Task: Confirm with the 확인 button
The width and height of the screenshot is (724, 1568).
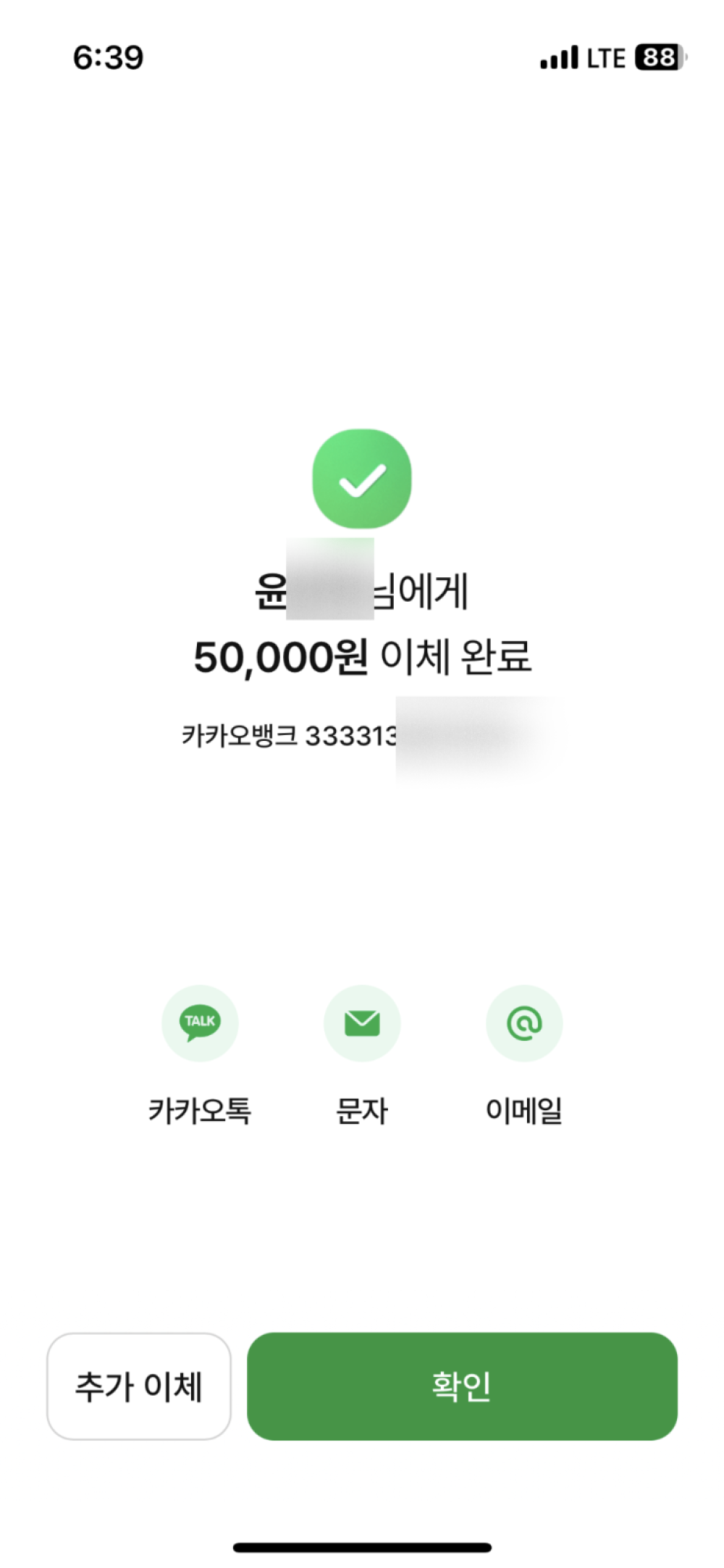Action: (462, 1385)
